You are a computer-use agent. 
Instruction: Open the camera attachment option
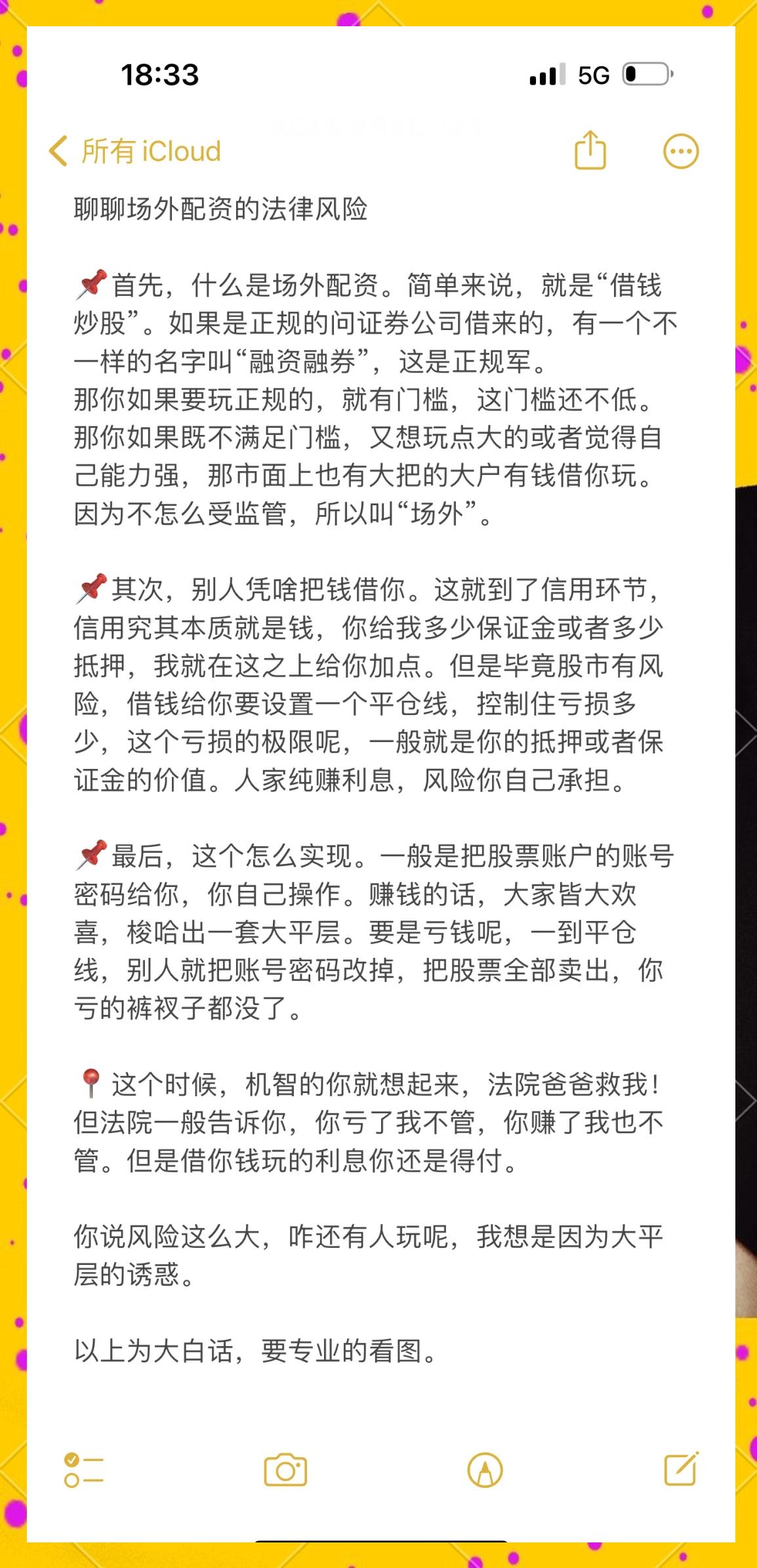tap(285, 1470)
